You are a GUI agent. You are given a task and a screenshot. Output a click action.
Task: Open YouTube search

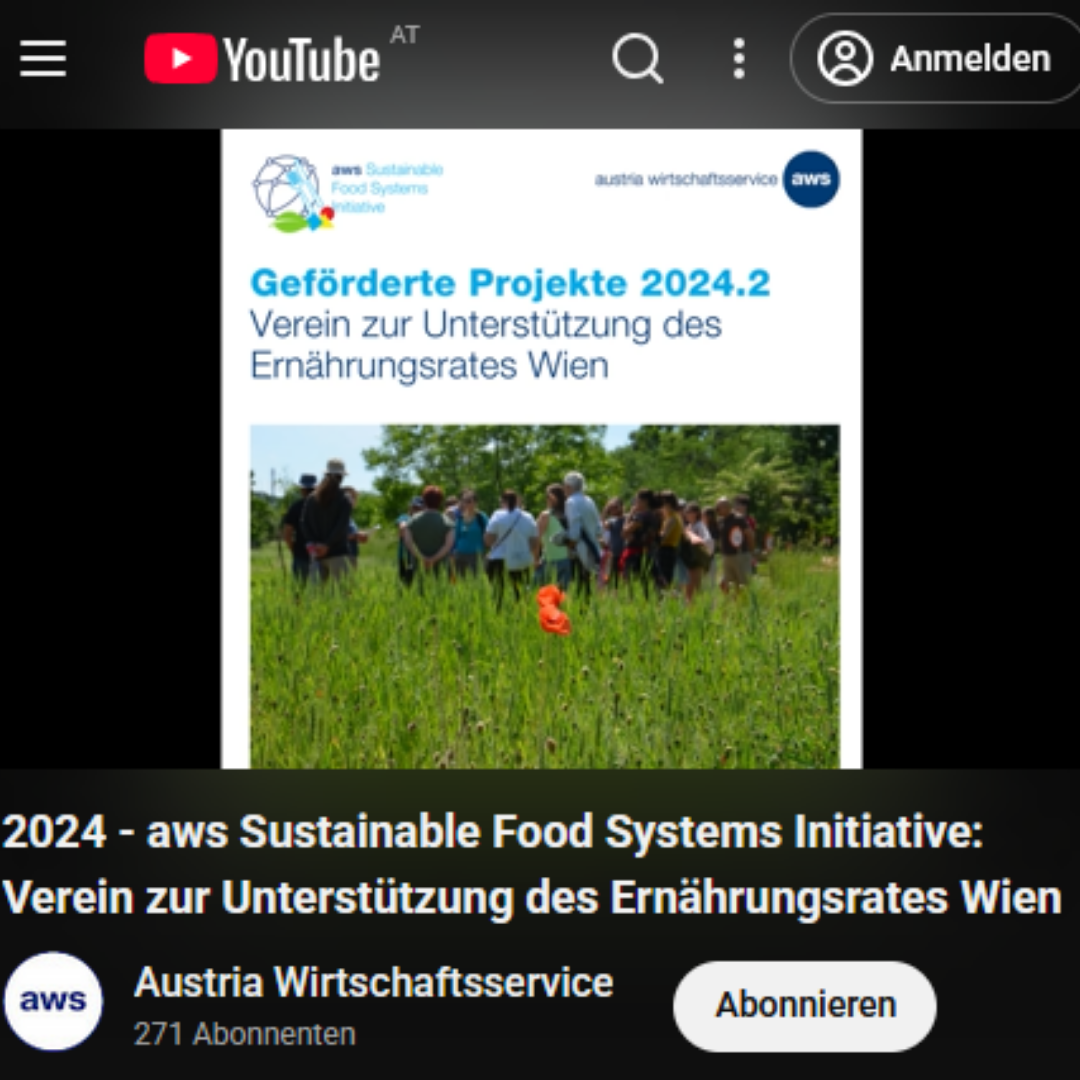tap(637, 59)
